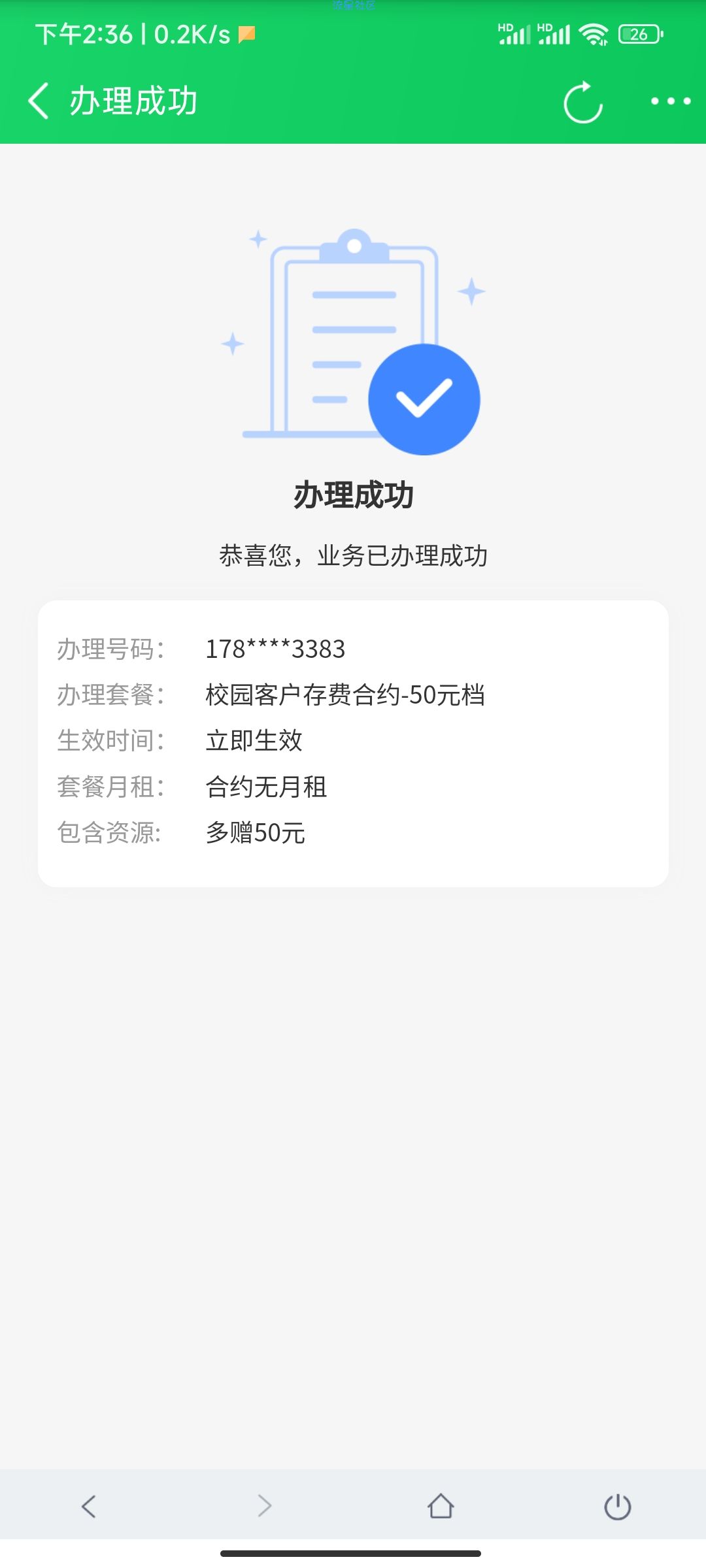Viewport: 706px width, 1568px height.
Task: Go back from the 办理成功 page
Action: pos(39,101)
